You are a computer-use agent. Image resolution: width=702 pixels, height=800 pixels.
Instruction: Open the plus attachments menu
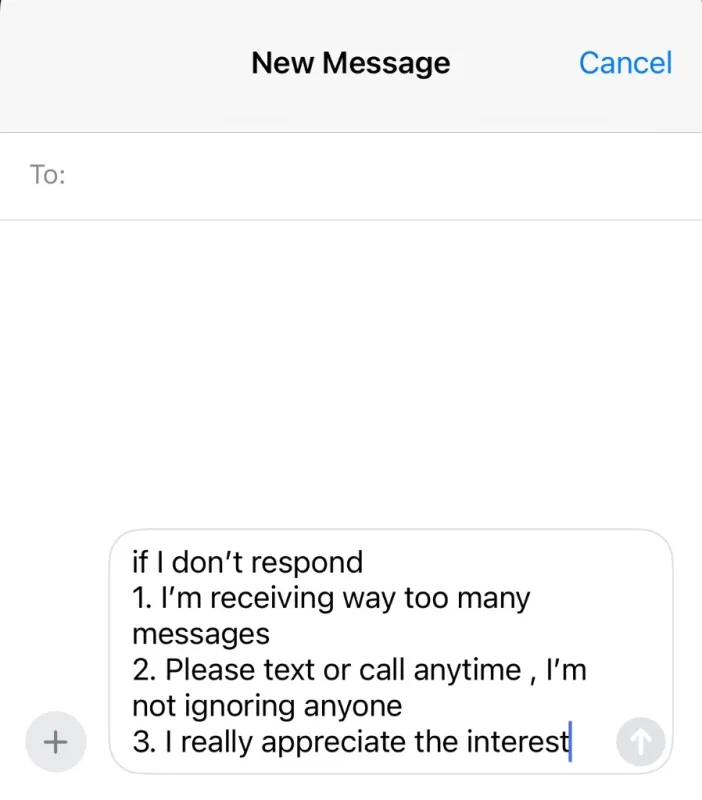[x=56, y=742]
